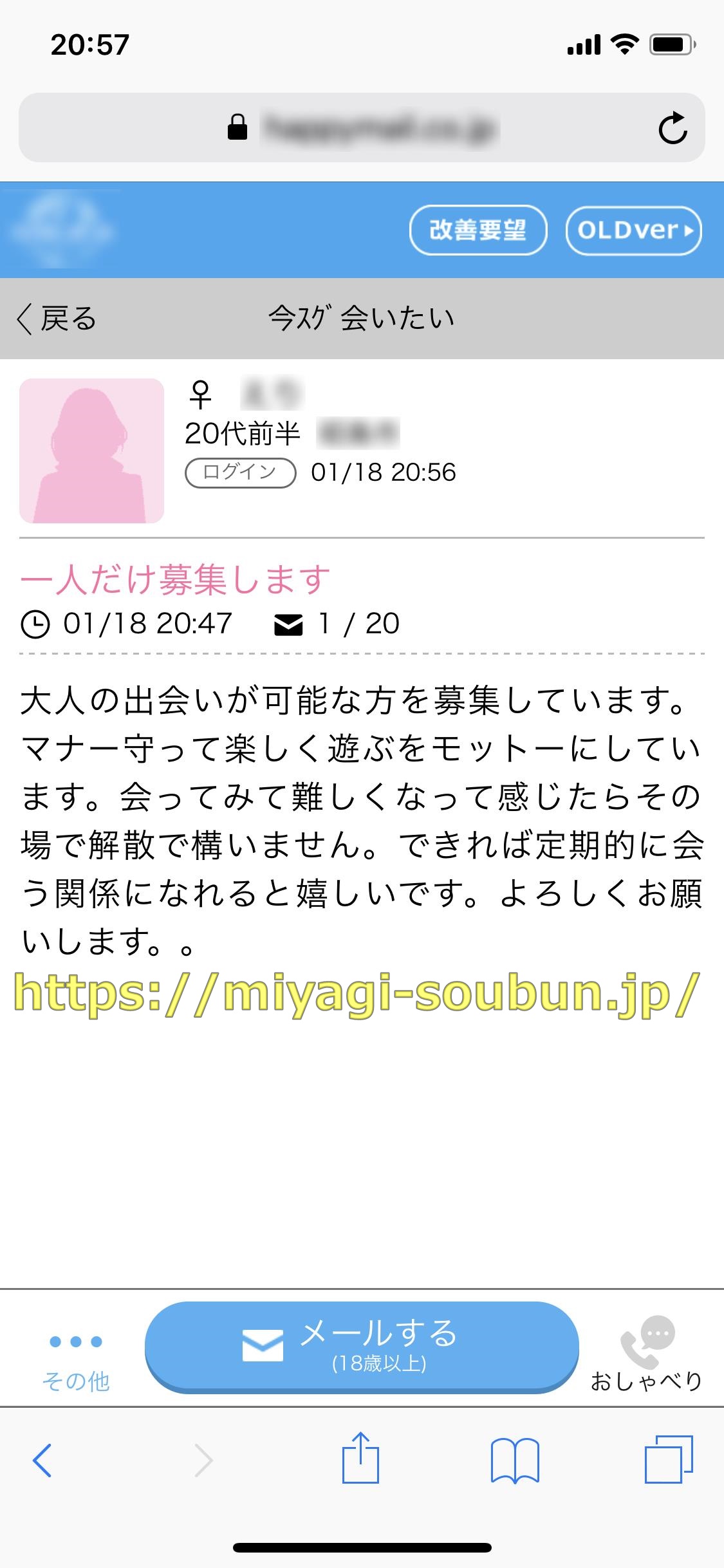Tap メールする to send a mail

point(362,1346)
